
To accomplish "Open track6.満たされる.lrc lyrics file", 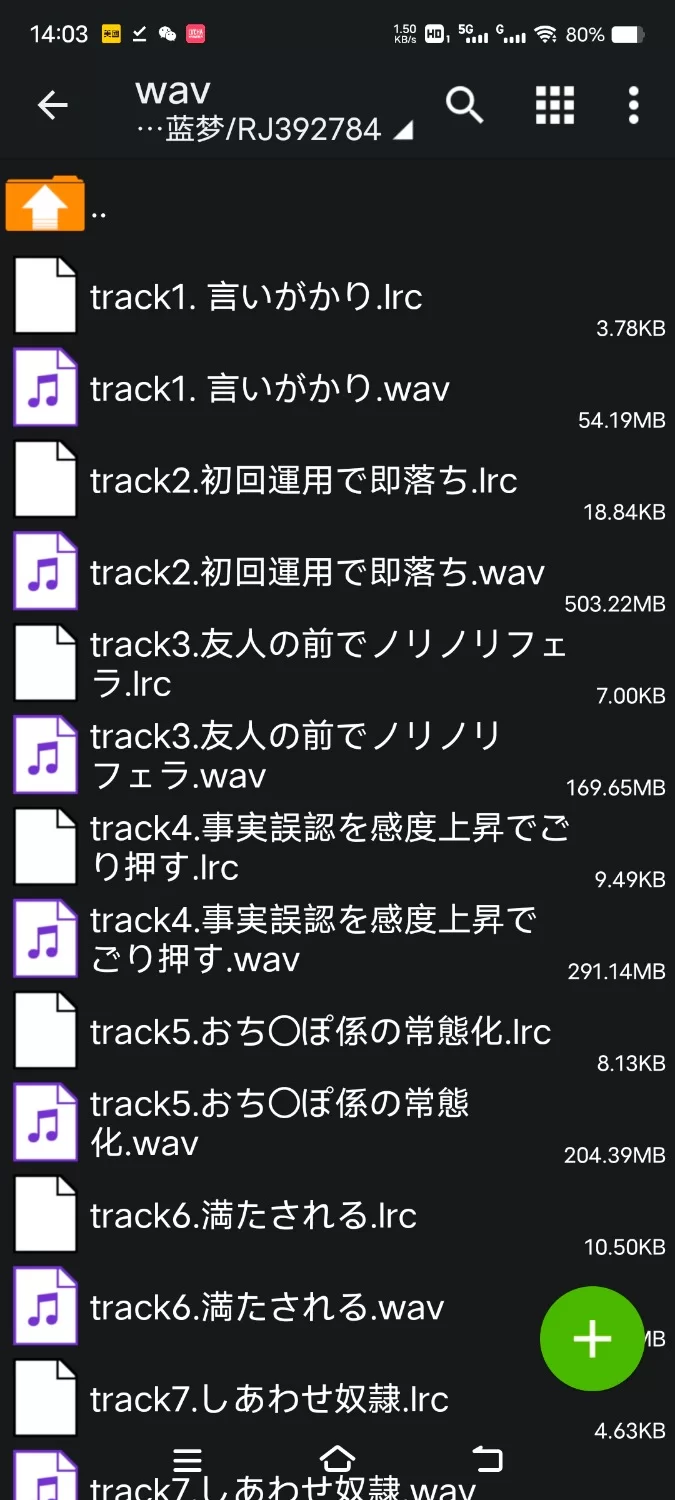I will click(x=253, y=1216).
